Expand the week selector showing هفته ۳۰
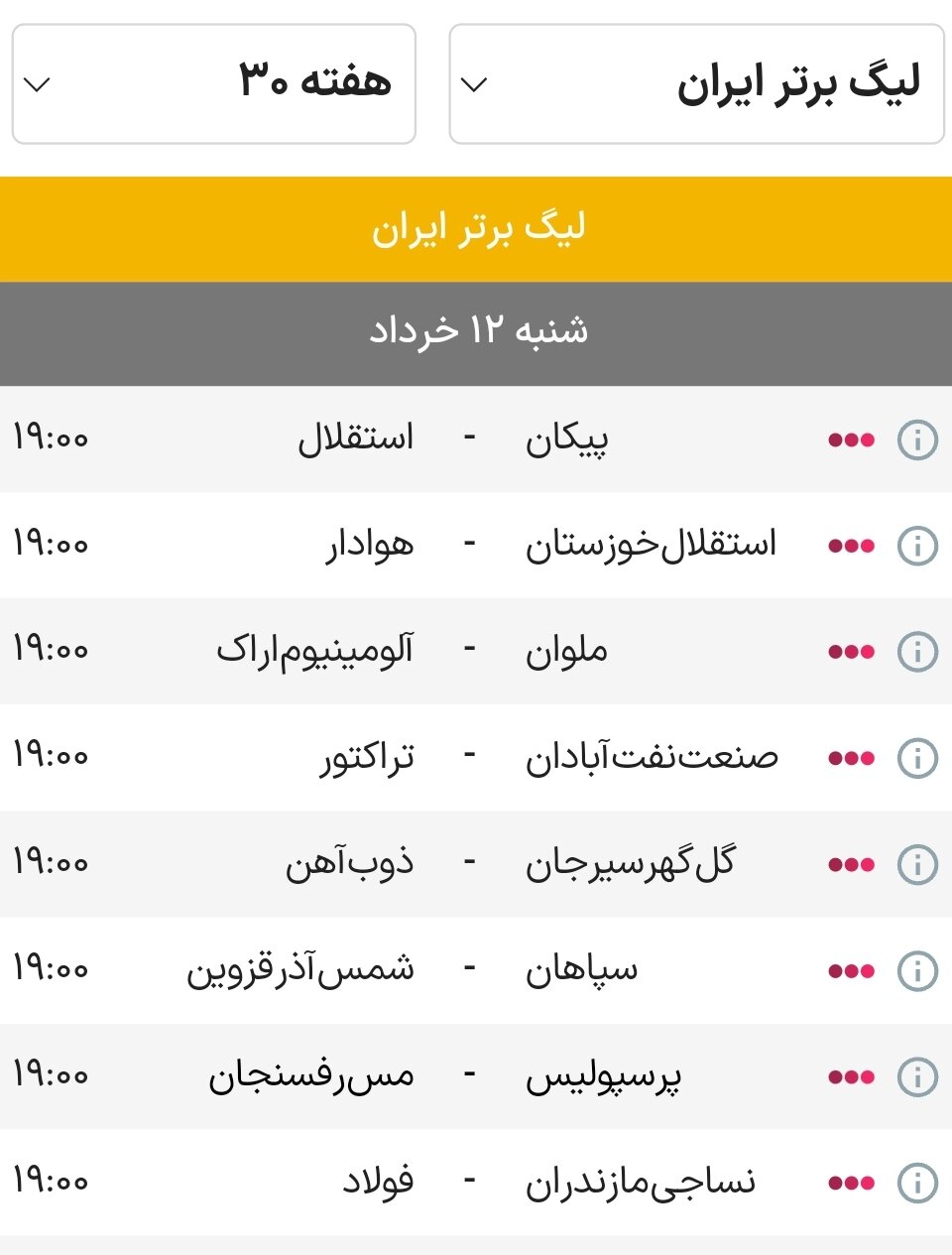This screenshot has height=1255, width=952. [x=213, y=81]
